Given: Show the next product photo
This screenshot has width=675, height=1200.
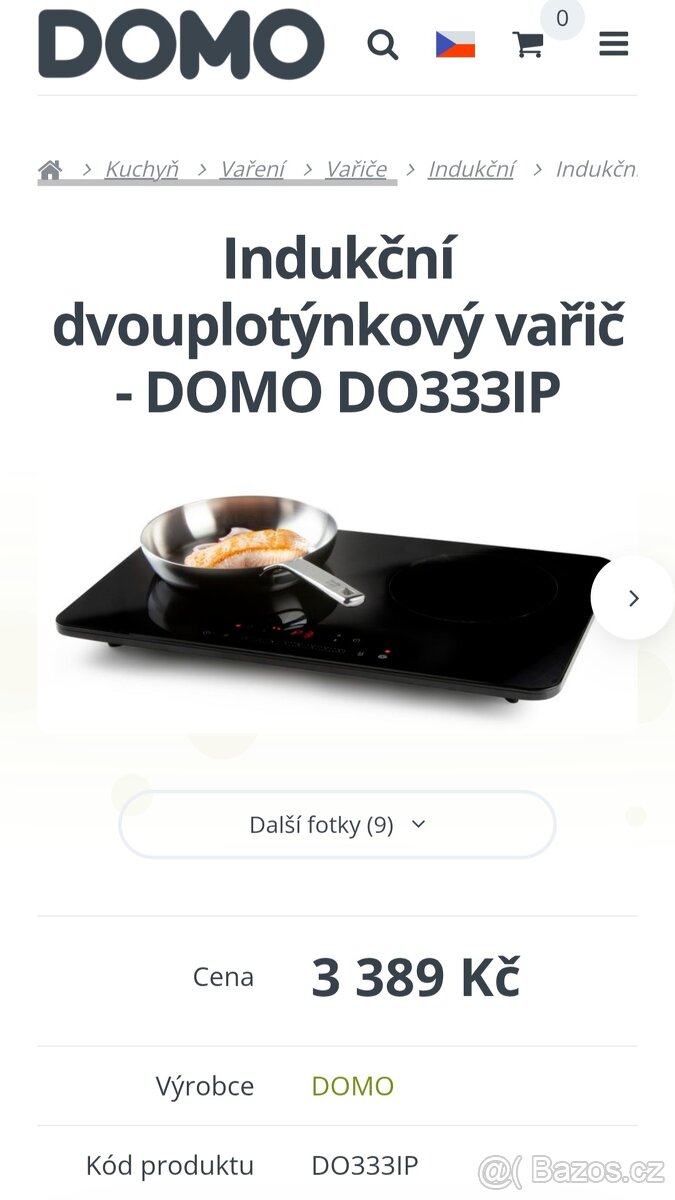Looking at the screenshot, I should (x=632, y=598).
